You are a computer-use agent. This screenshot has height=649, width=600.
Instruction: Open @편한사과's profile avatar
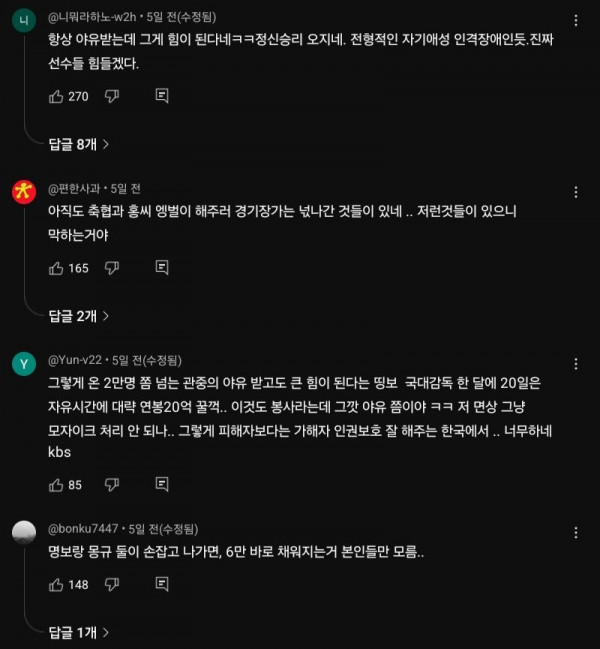[24, 191]
